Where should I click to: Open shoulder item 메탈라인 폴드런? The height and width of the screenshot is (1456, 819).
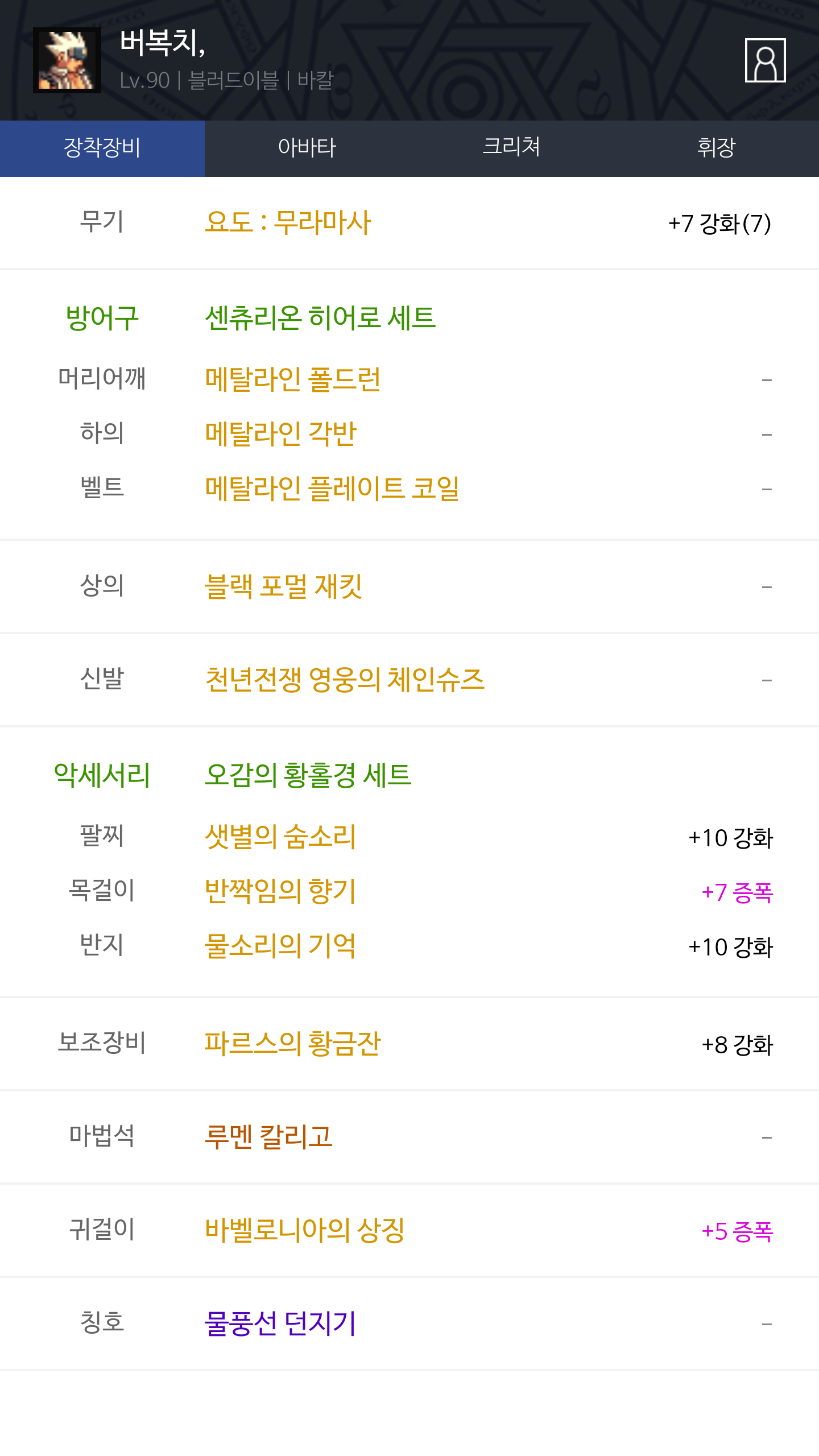click(292, 379)
